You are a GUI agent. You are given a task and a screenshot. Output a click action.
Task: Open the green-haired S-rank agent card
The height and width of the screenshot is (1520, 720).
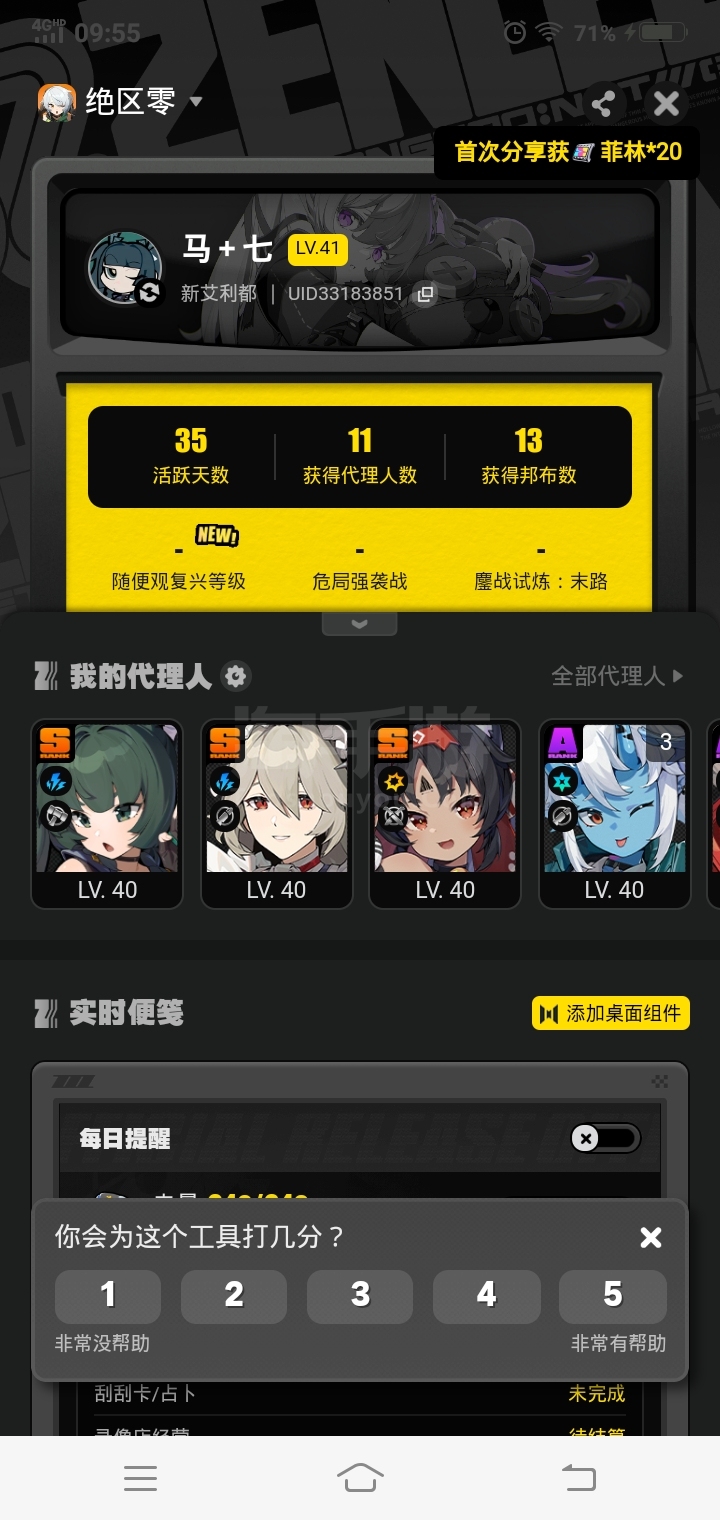coord(107,814)
